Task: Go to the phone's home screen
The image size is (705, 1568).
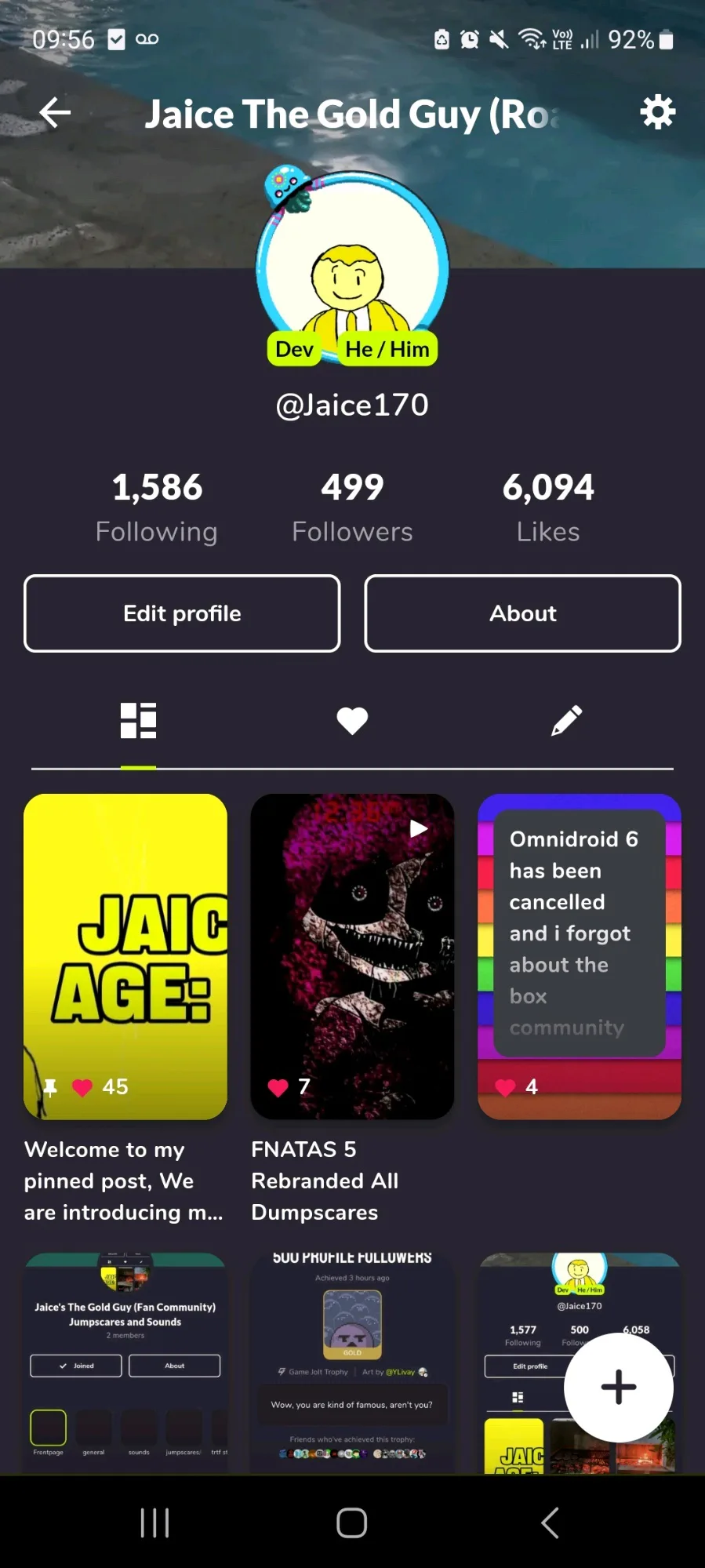Action: click(x=352, y=1523)
